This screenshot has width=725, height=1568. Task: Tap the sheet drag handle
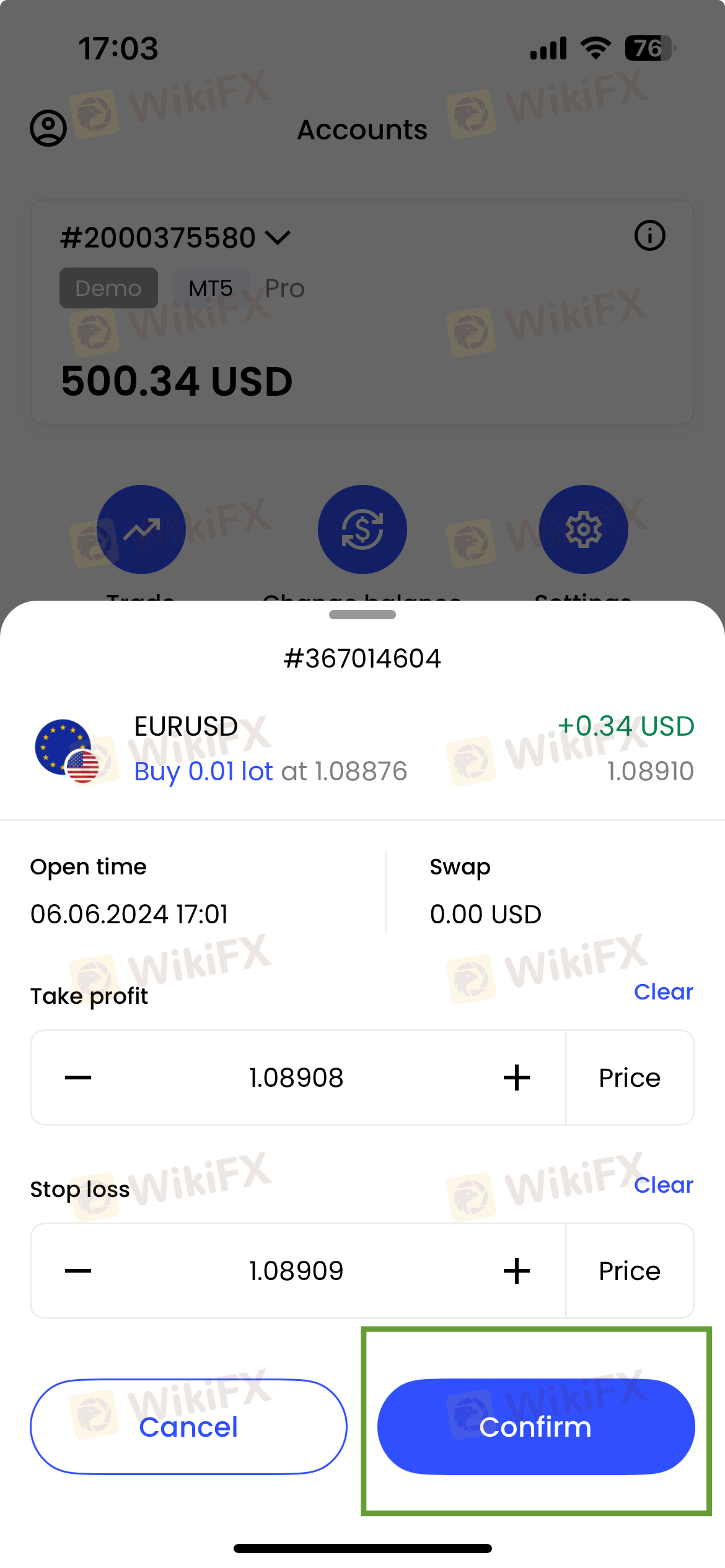coord(362,614)
